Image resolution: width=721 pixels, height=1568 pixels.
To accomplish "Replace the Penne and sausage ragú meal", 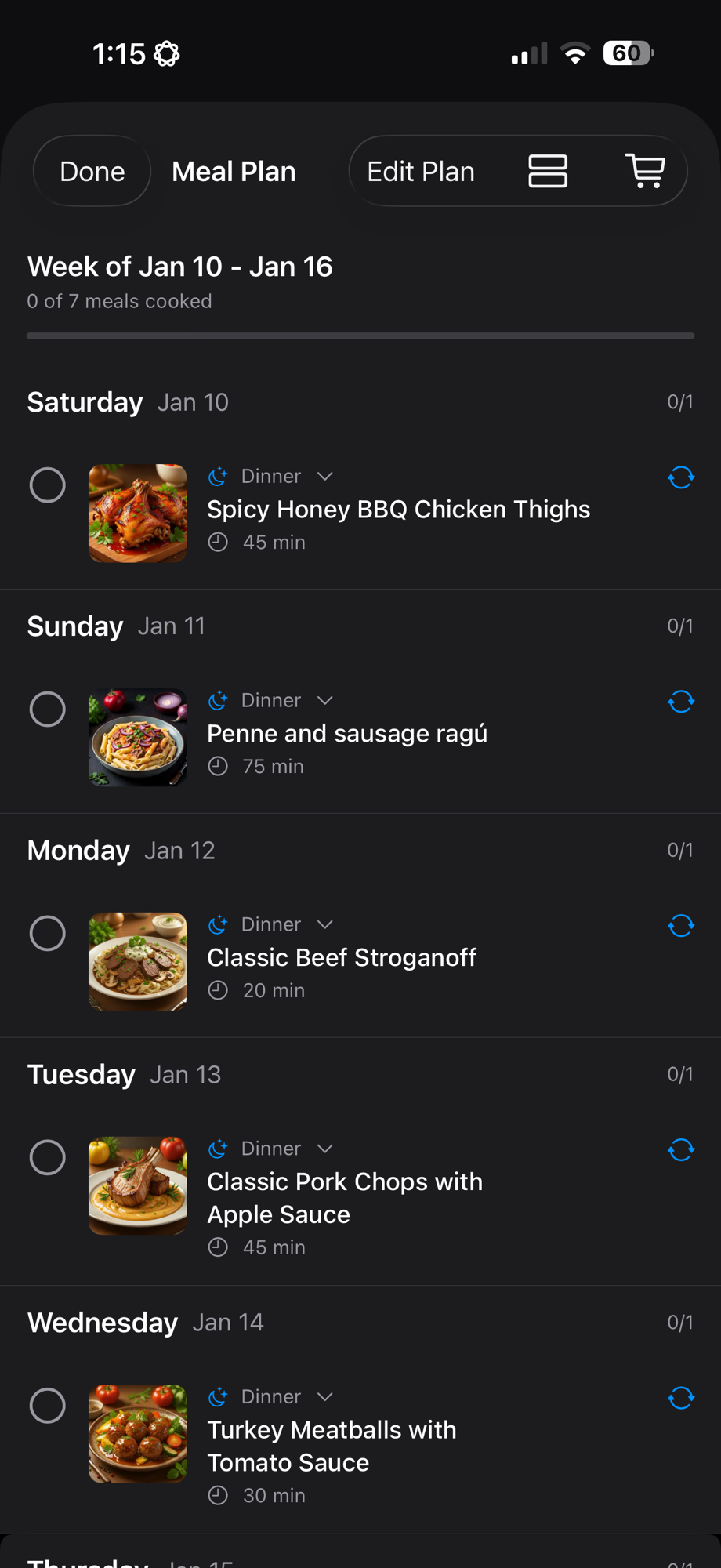I will coord(680,702).
